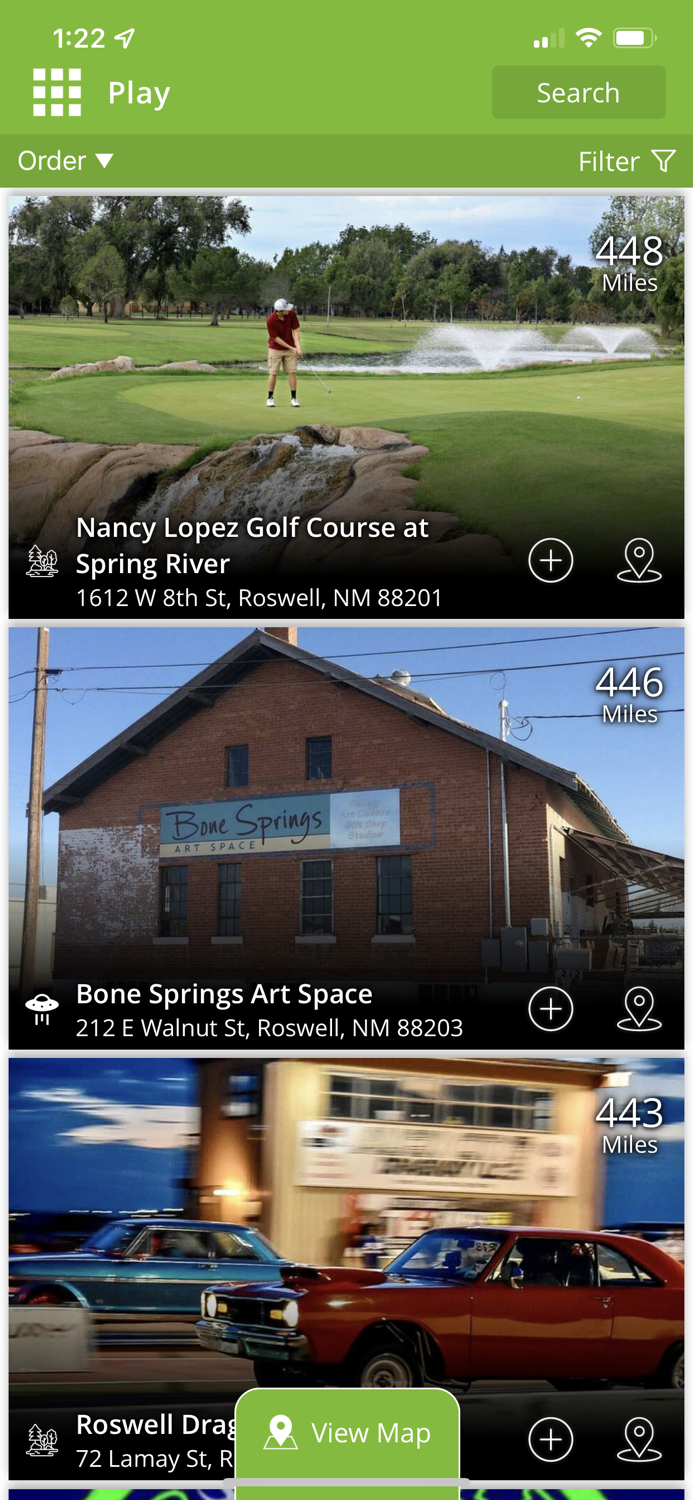The image size is (693, 1500).
Task: Show the Lamay St listing map pin
Action: pyautogui.click(x=639, y=1440)
